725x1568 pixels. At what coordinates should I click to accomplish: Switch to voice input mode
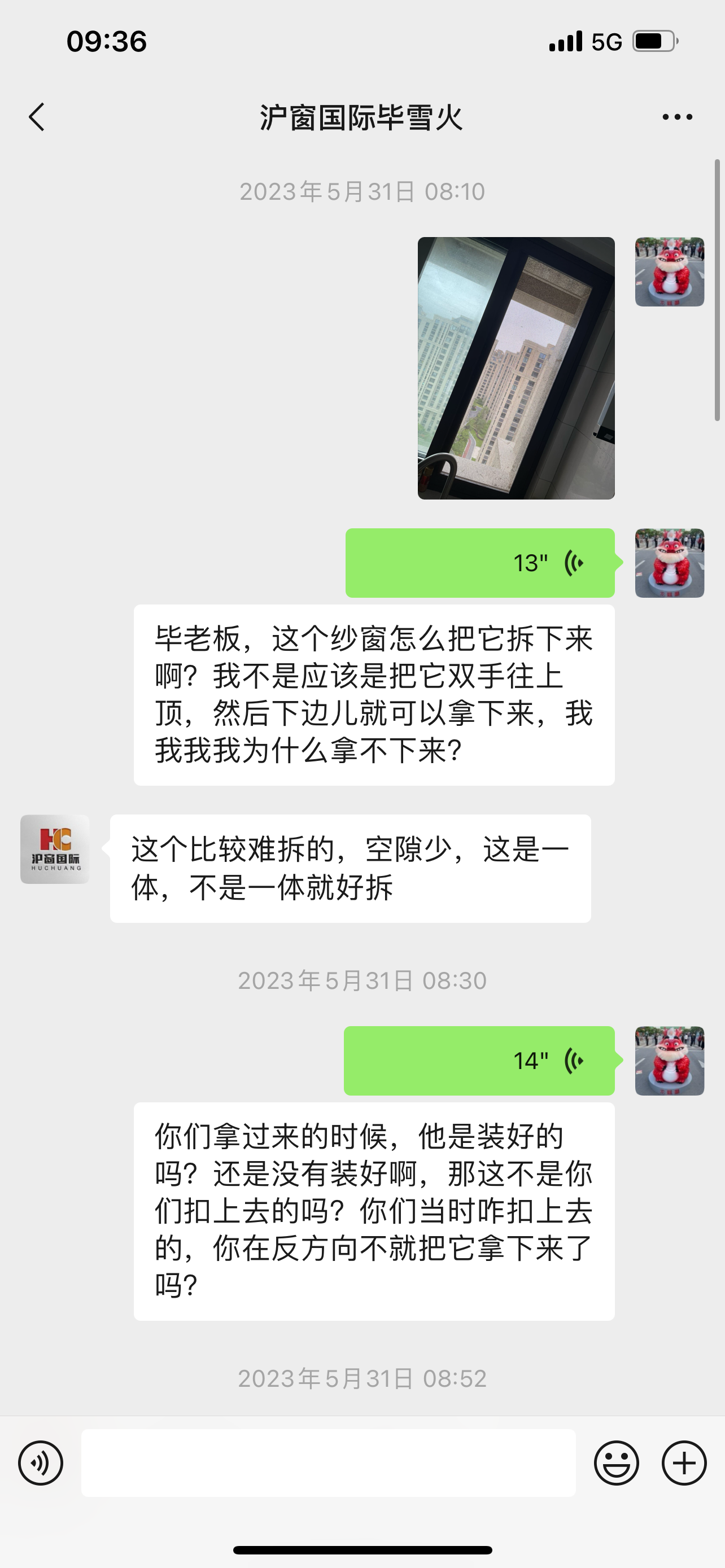pos(41,1462)
